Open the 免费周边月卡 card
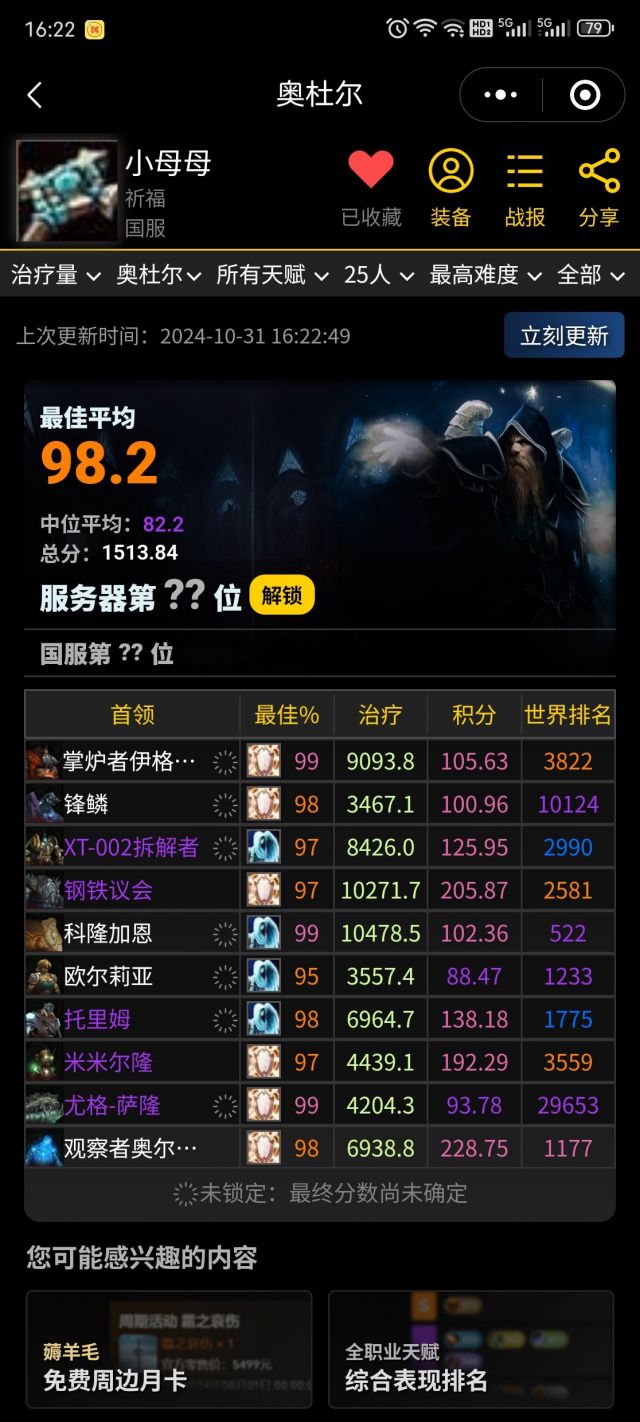This screenshot has height=1422, width=640. point(169,1356)
